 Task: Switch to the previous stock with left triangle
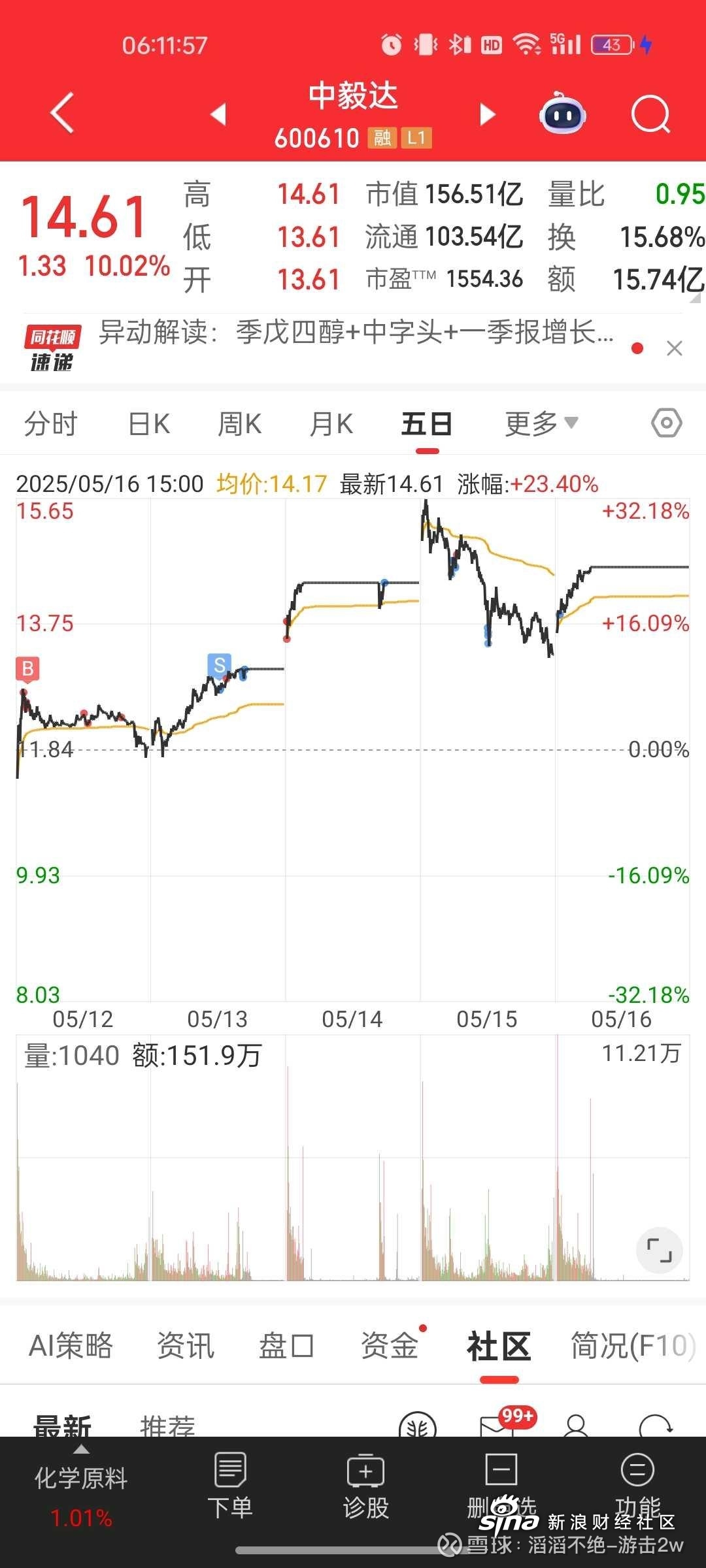pyautogui.click(x=218, y=114)
